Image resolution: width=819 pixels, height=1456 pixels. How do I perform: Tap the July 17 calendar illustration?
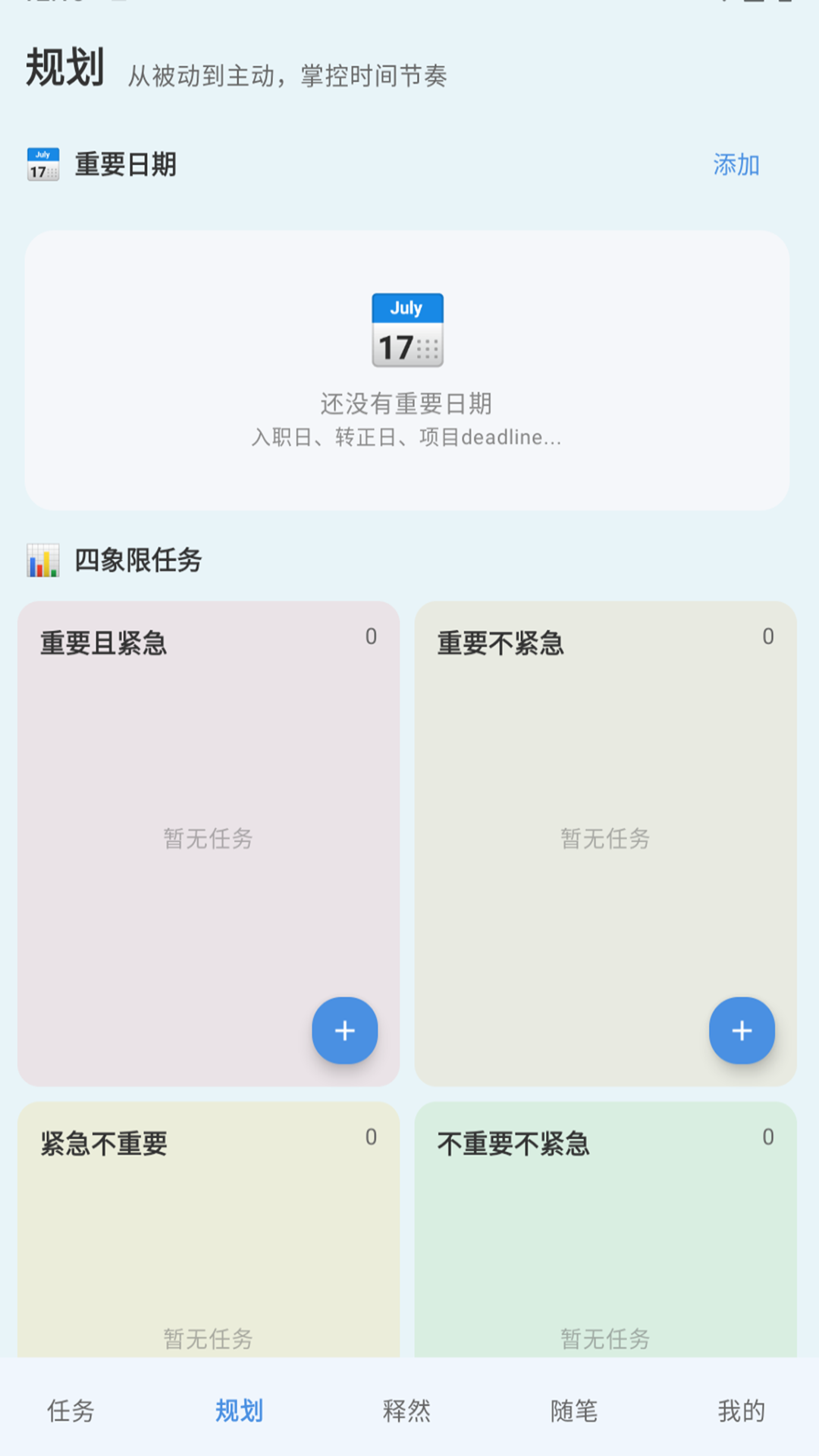pyautogui.click(x=407, y=331)
